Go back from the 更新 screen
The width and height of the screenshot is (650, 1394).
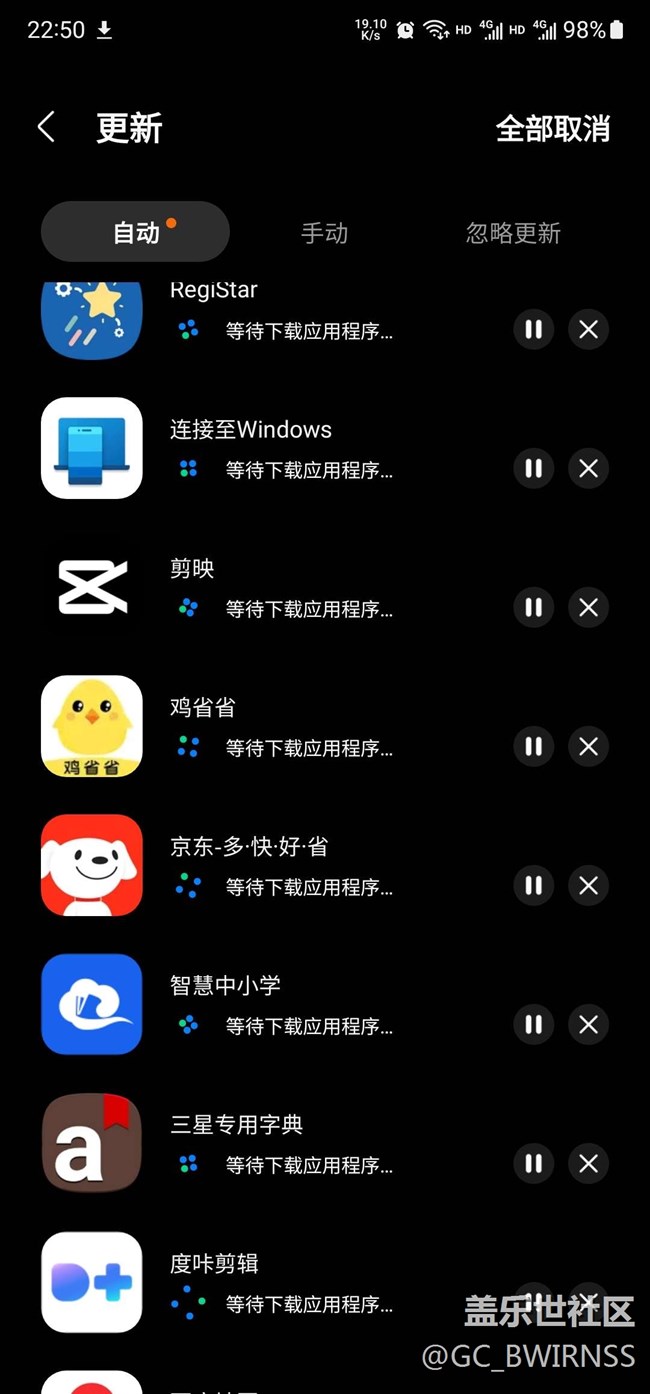(x=46, y=127)
